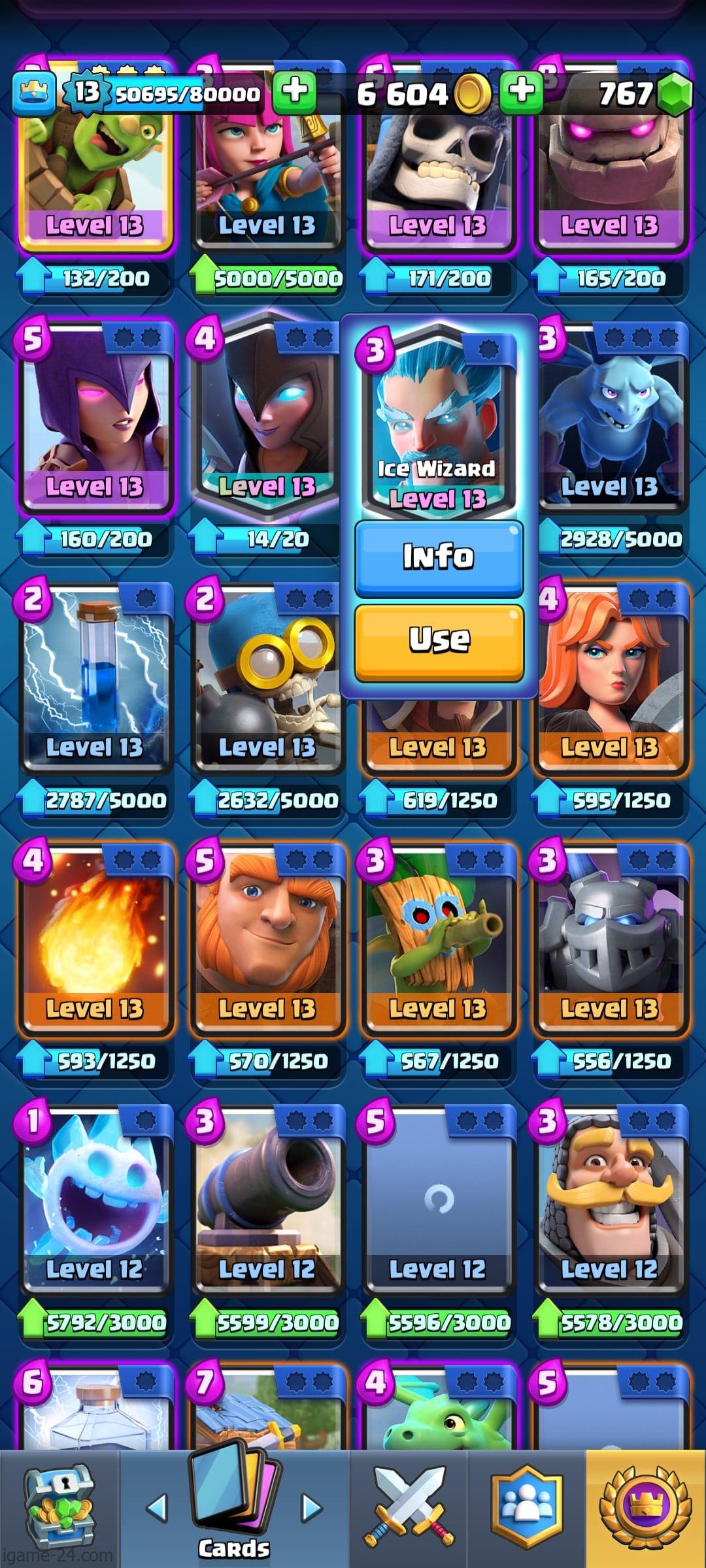Open the Clan social tab
Image resolution: width=706 pixels, height=1568 pixels.
tap(527, 1509)
